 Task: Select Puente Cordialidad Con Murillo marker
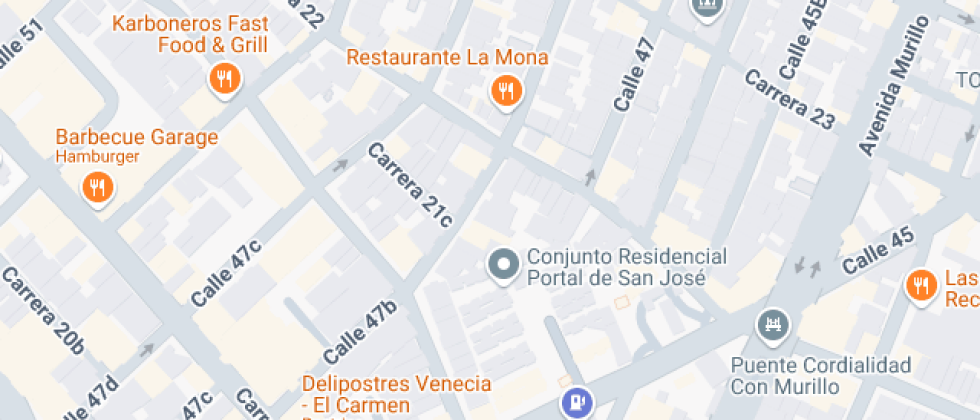(772, 324)
